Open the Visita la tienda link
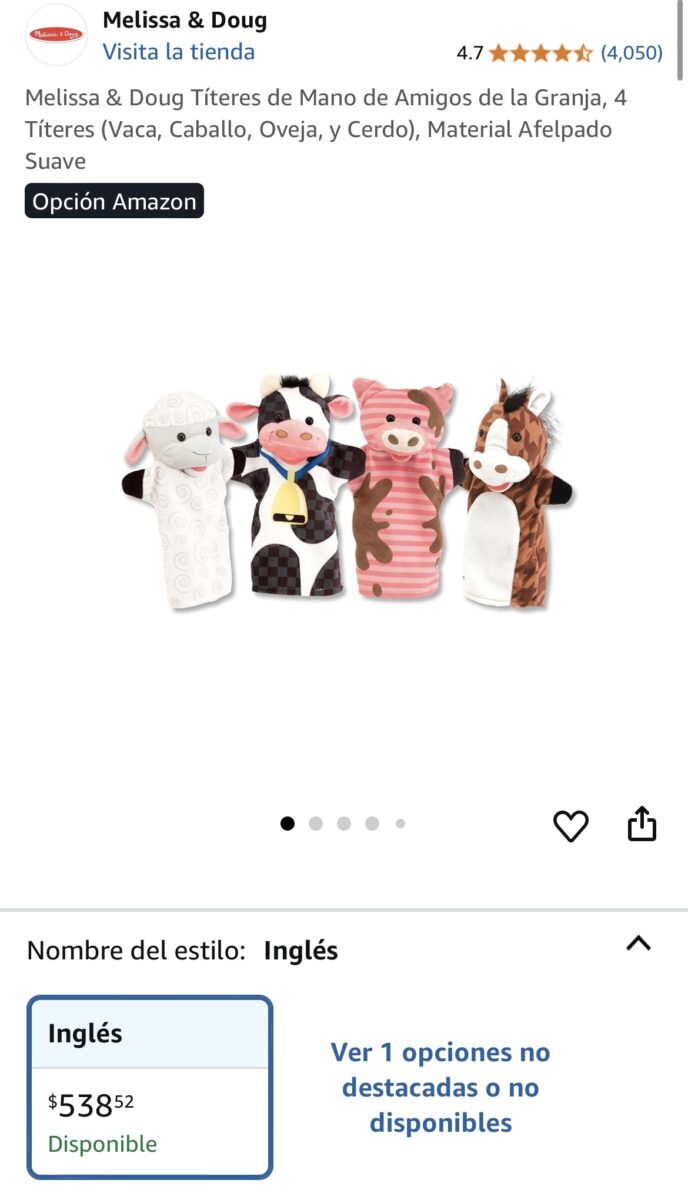The height and width of the screenshot is (1200, 688). click(x=178, y=52)
